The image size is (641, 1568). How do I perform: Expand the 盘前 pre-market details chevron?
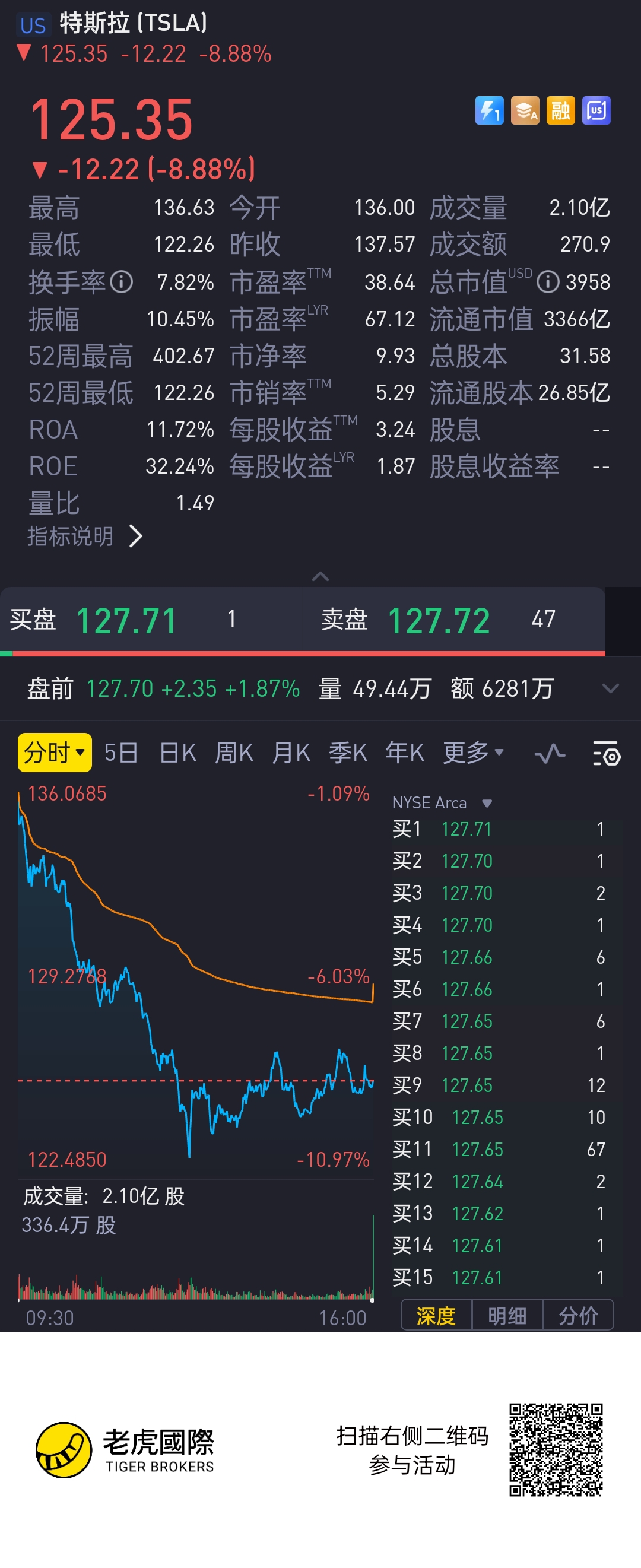(610, 688)
